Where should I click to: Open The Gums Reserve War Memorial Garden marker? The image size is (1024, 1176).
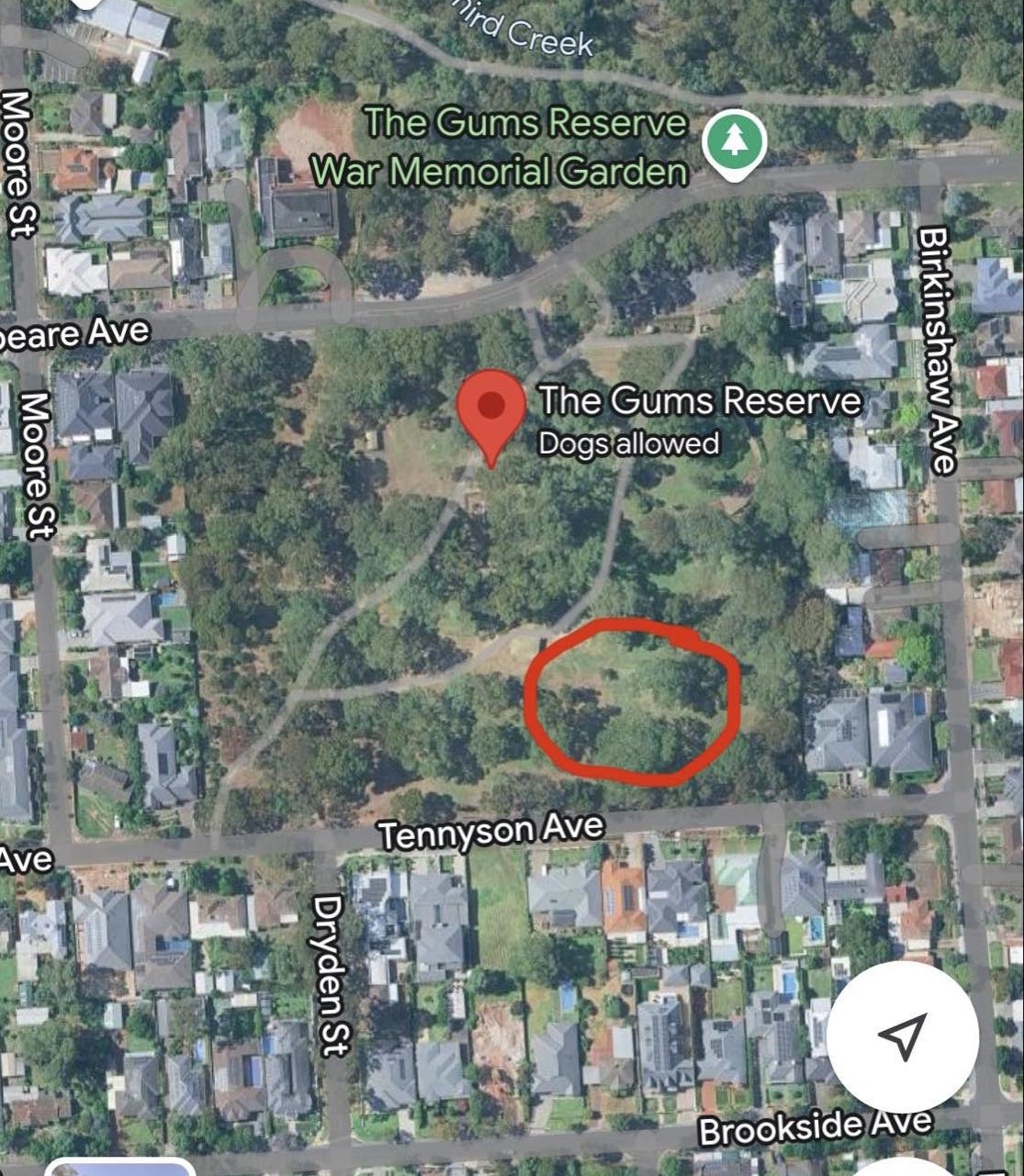tap(734, 144)
